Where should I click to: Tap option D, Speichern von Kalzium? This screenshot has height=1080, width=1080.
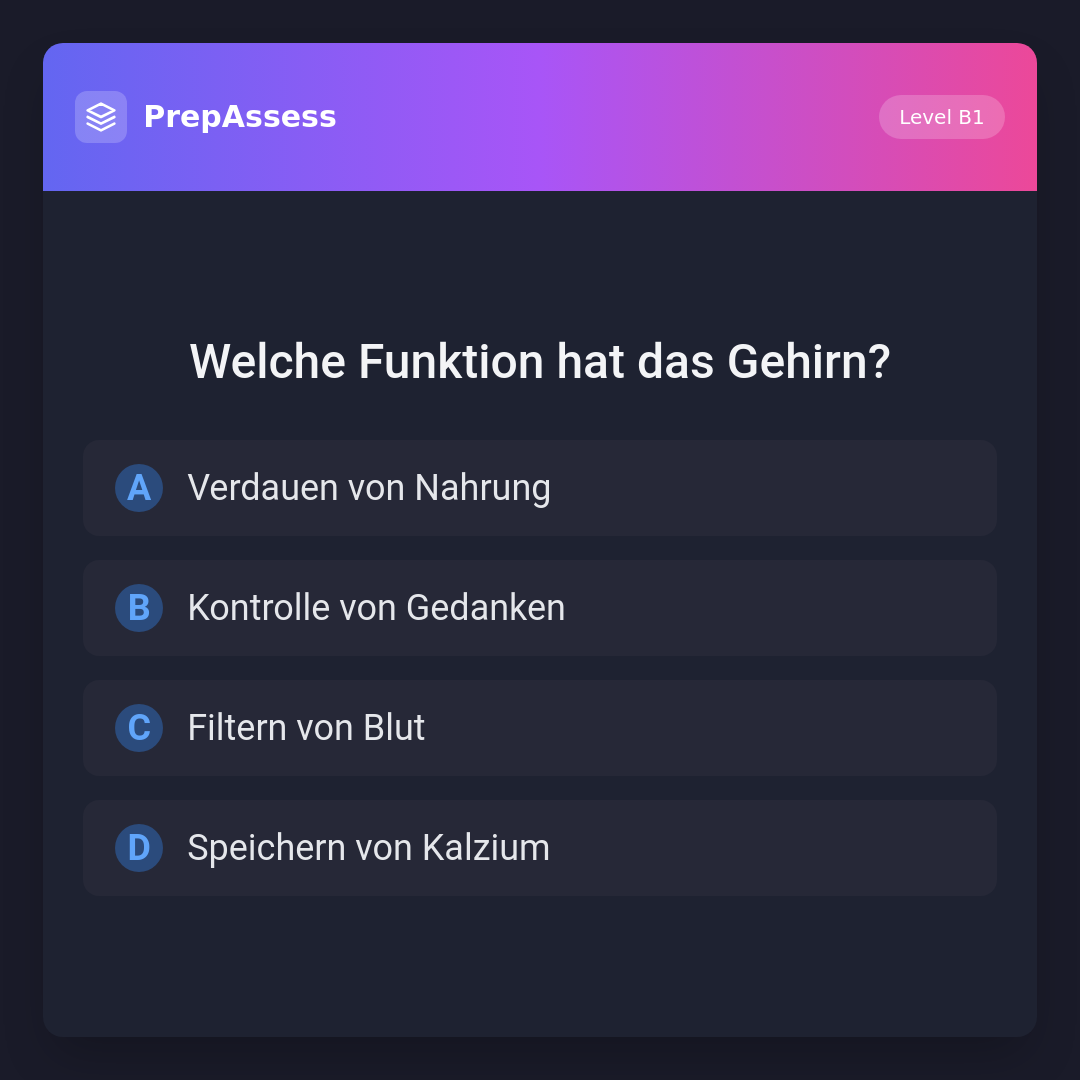click(x=539, y=848)
